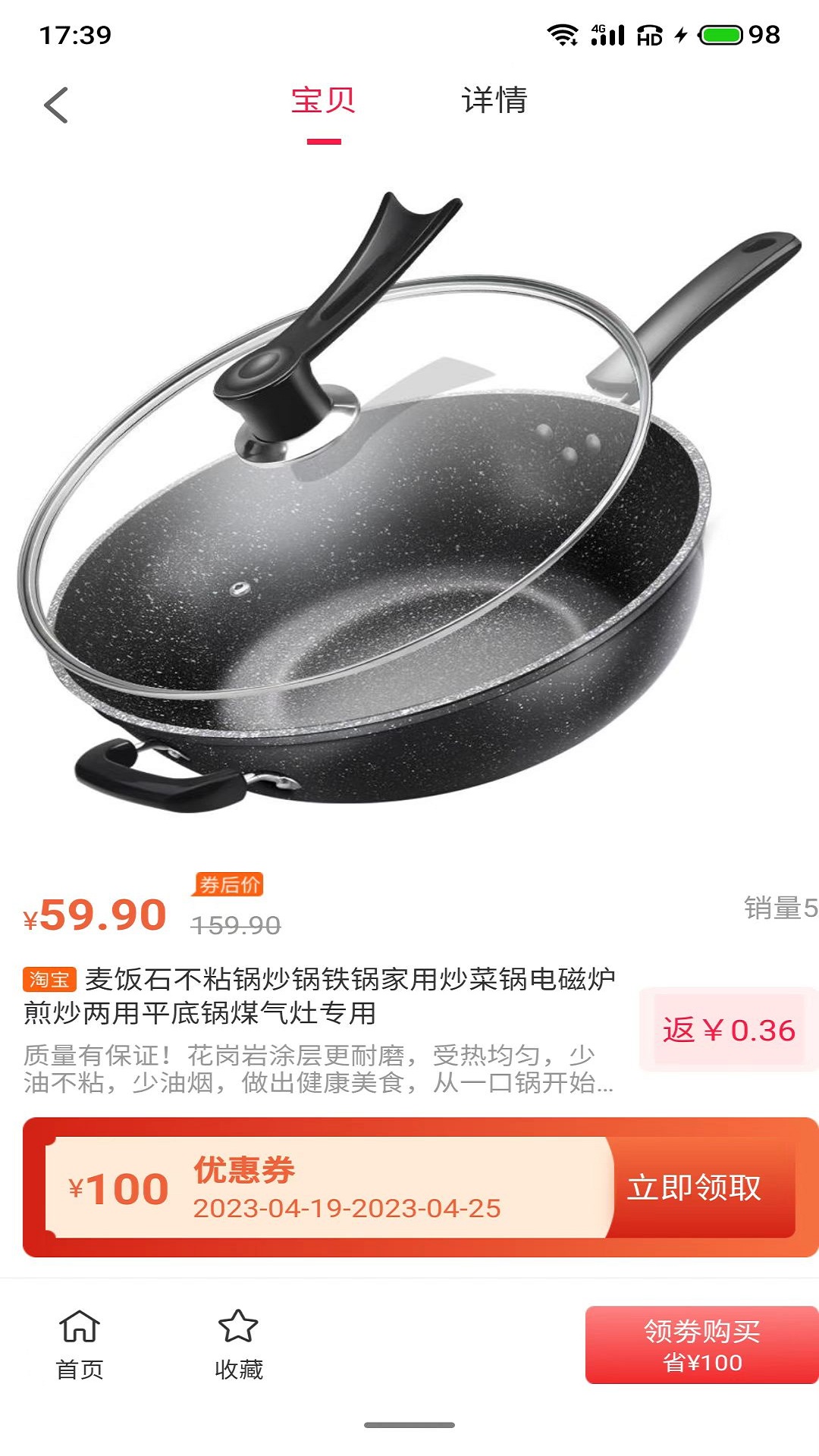Tap the 返￥0.36 rebate badge
Viewport: 819px width, 1456px height.
point(729,1030)
